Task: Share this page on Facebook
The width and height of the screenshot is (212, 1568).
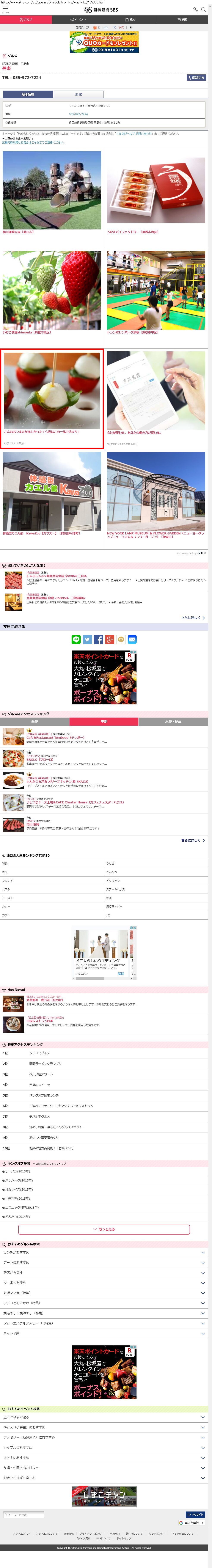Action: pyautogui.click(x=99, y=639)
